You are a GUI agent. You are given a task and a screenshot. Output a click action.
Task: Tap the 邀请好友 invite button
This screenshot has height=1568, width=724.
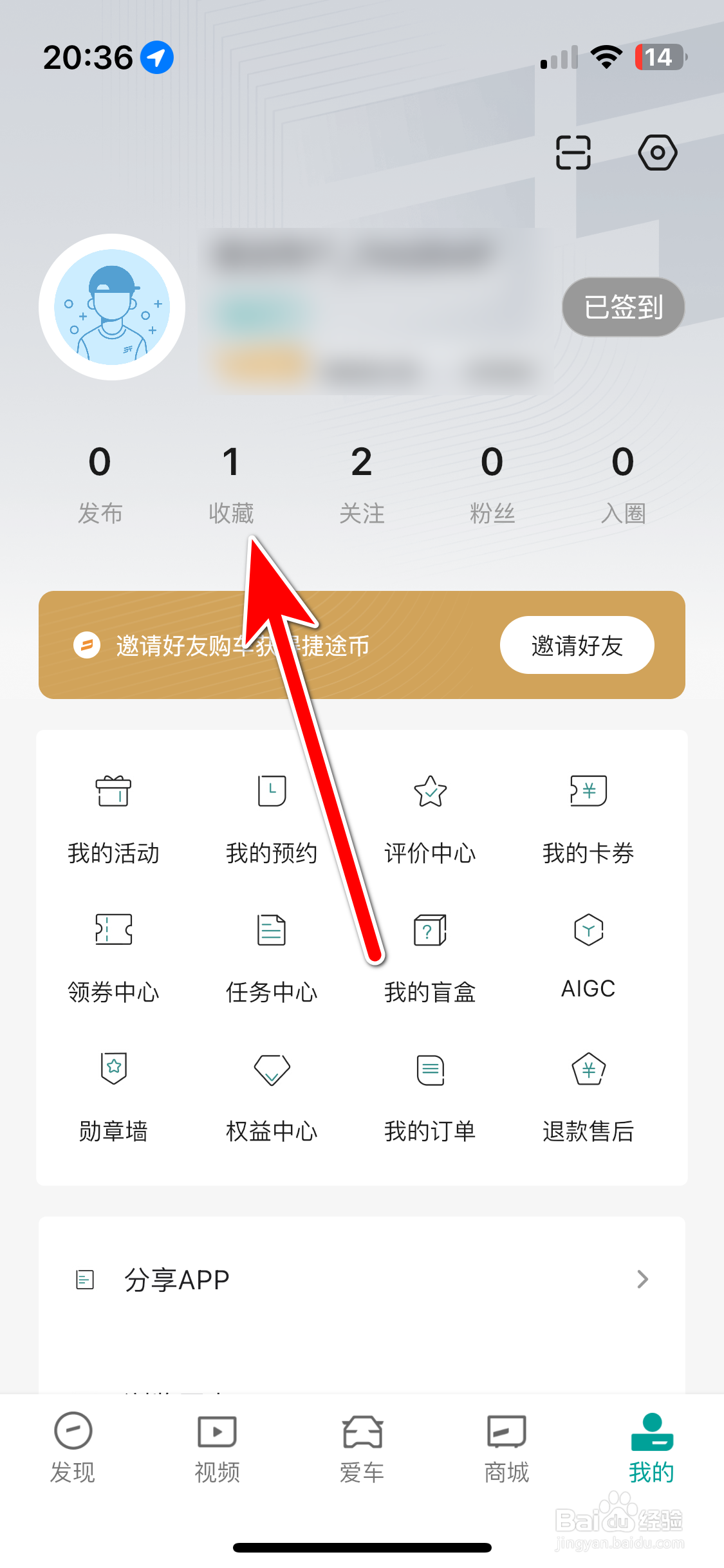pyautogui.click(x=577, y=645)
